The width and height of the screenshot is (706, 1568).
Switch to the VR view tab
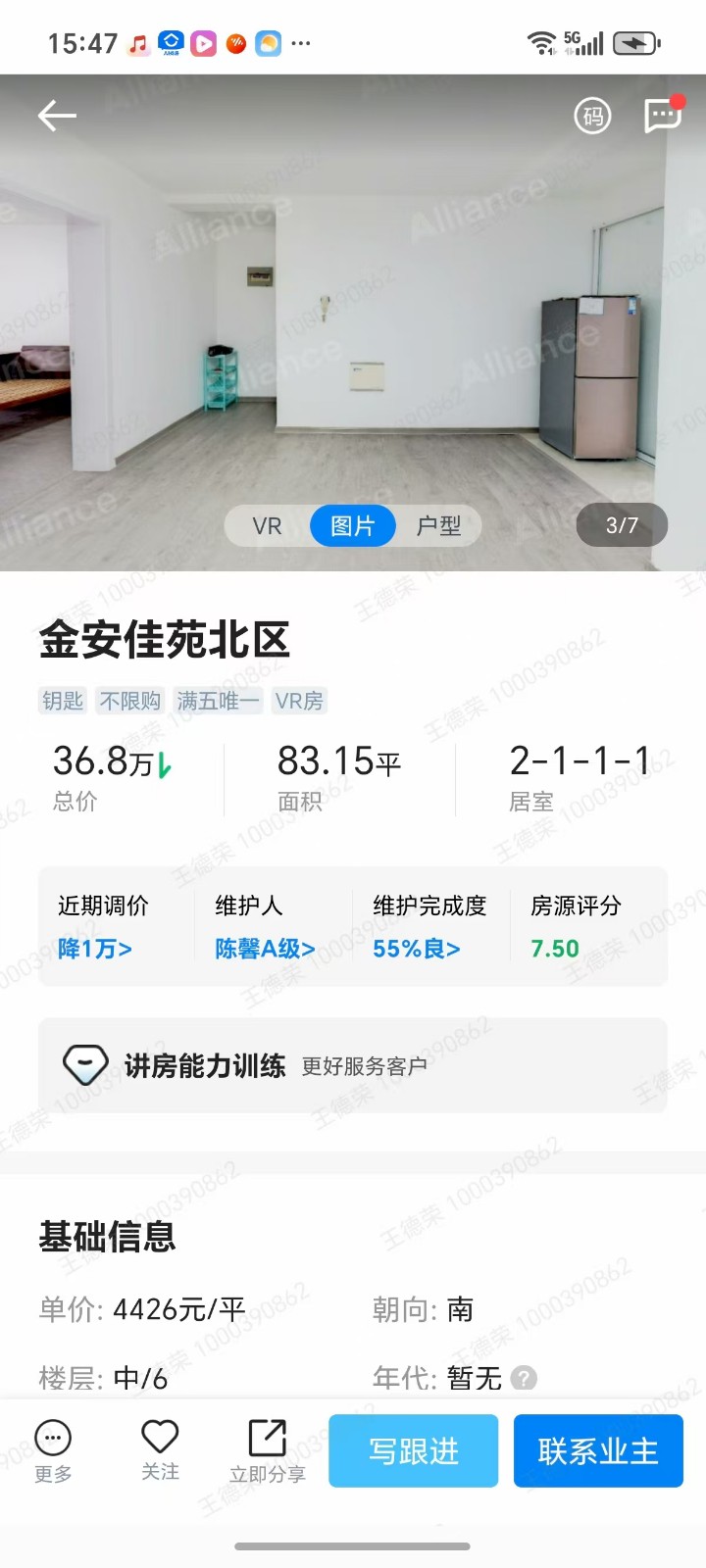tap(267, 526)
